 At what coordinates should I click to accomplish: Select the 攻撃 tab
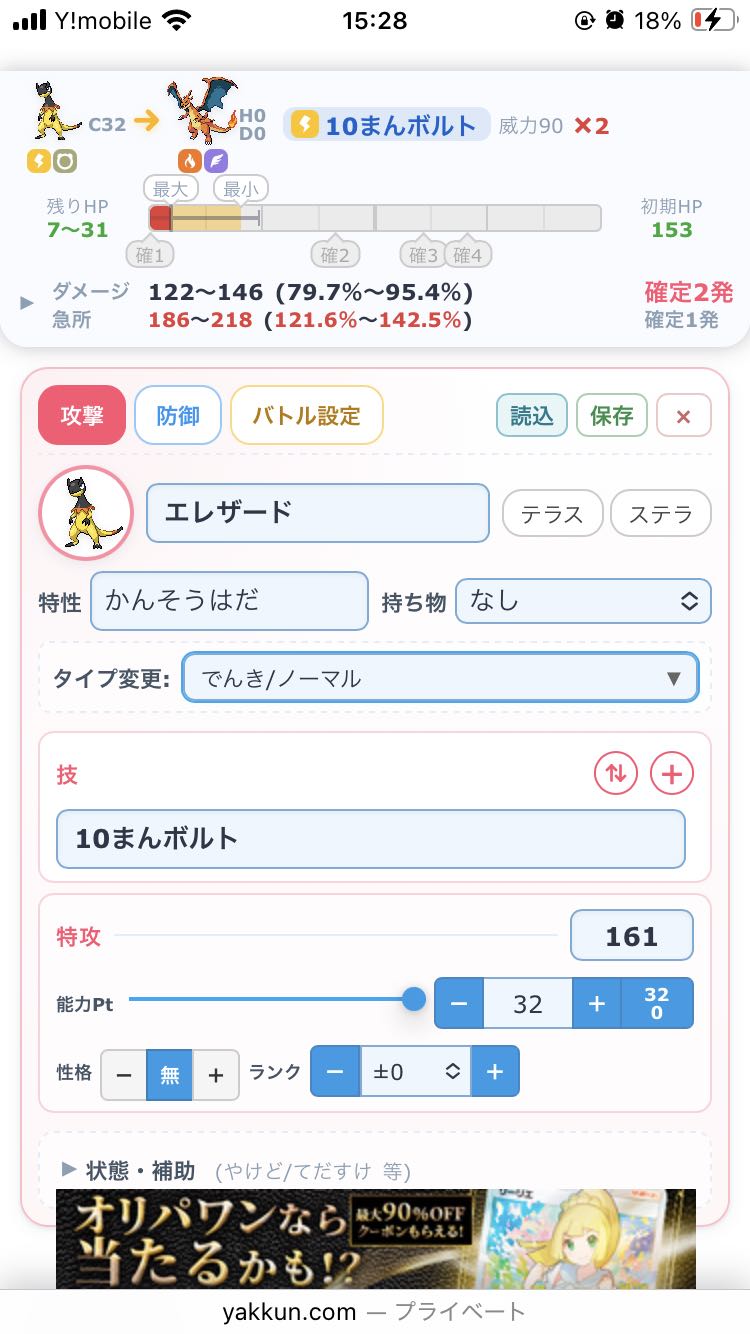coord(82,415)
